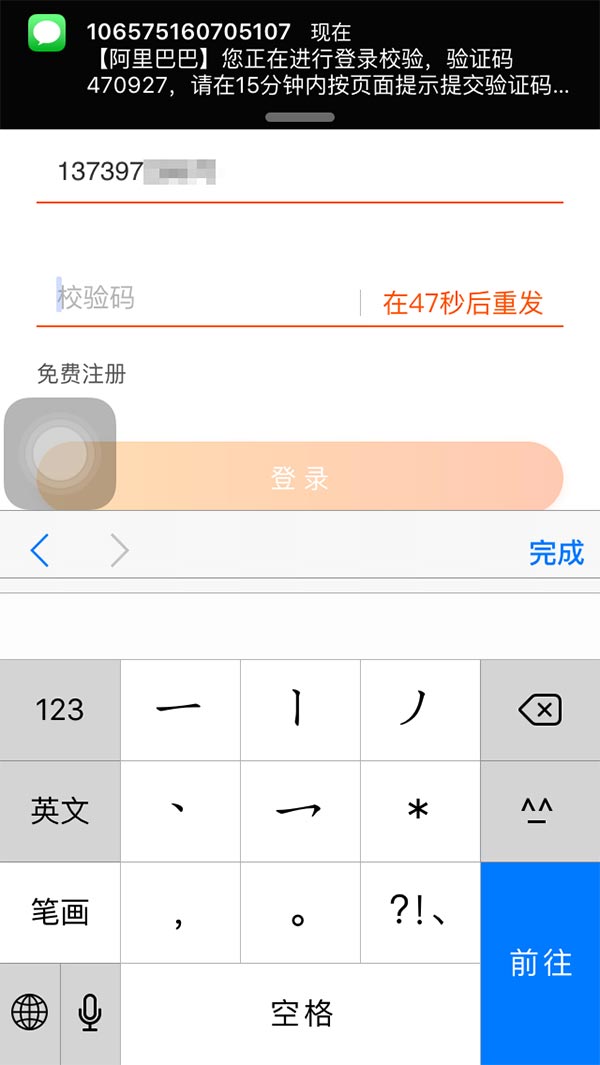Open 免费注册 free registration

tap(82, 375)
